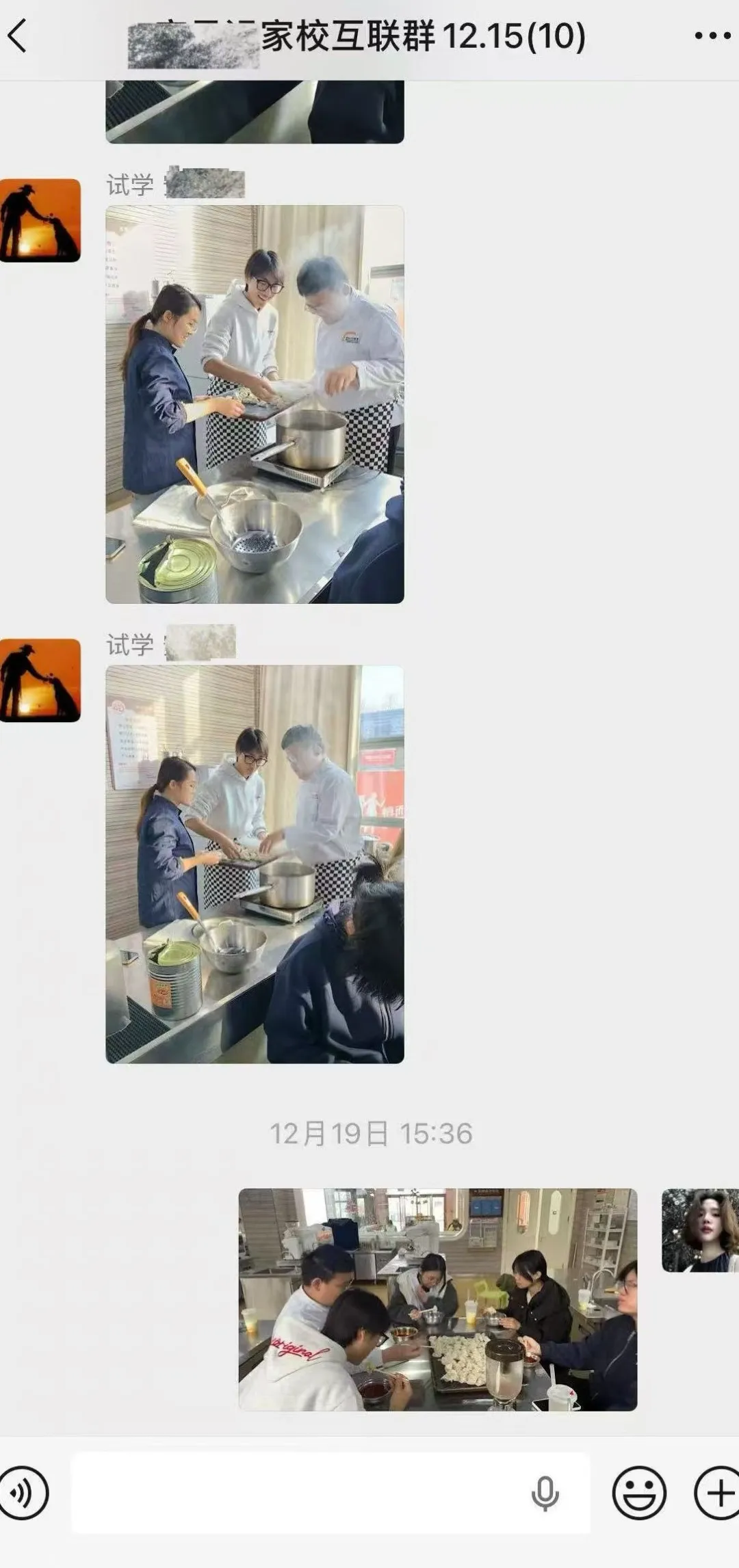
Task: View the partly visible photo at the top
Action: (x=255, y=112)
